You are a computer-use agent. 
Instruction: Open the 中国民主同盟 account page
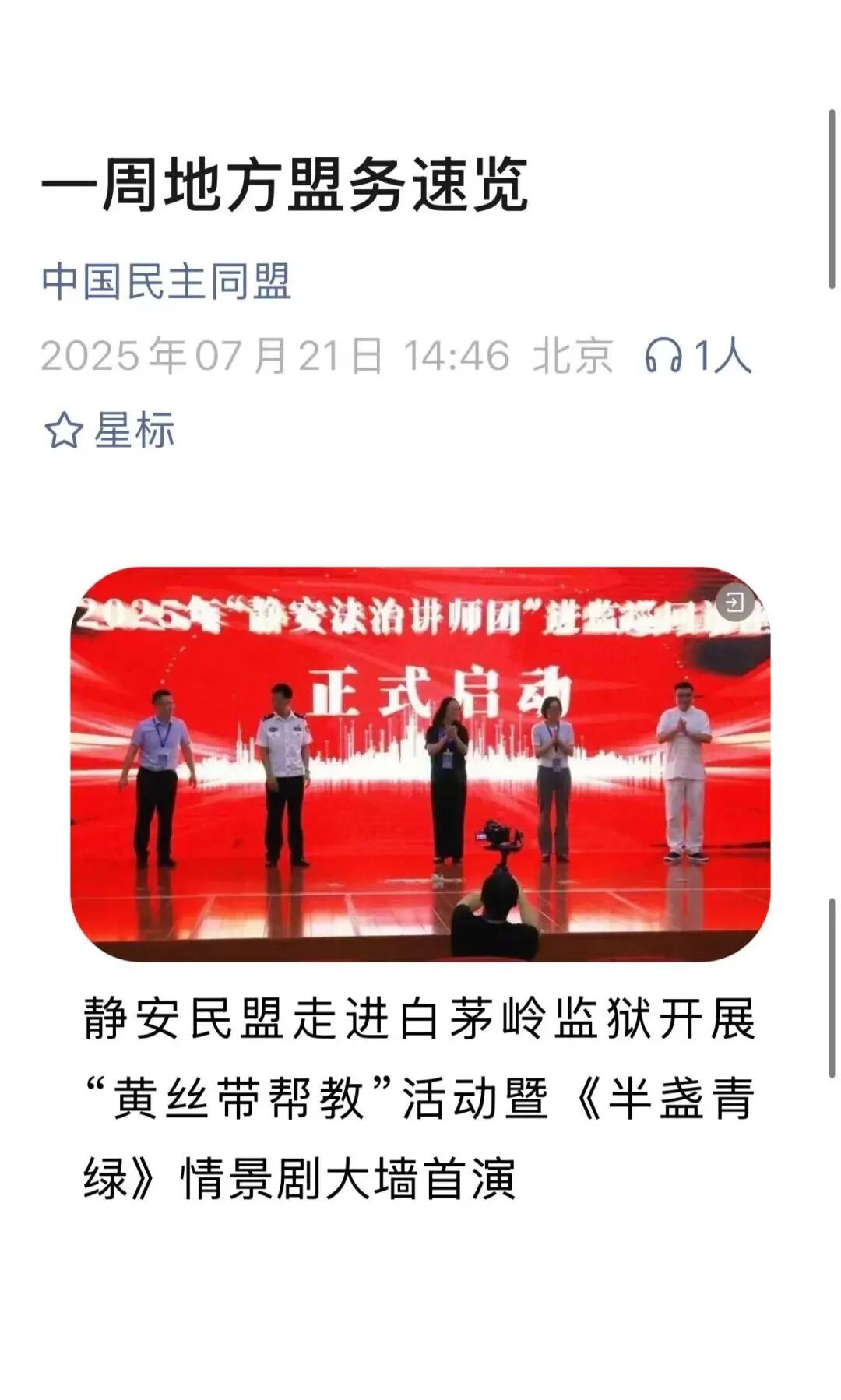point(166,282)
